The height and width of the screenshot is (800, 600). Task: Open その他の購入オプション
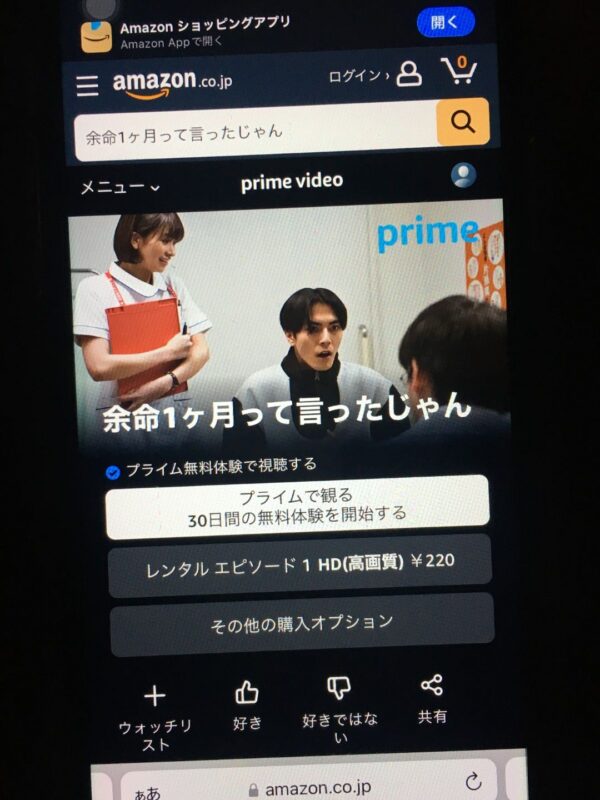[x=302, y=622]
